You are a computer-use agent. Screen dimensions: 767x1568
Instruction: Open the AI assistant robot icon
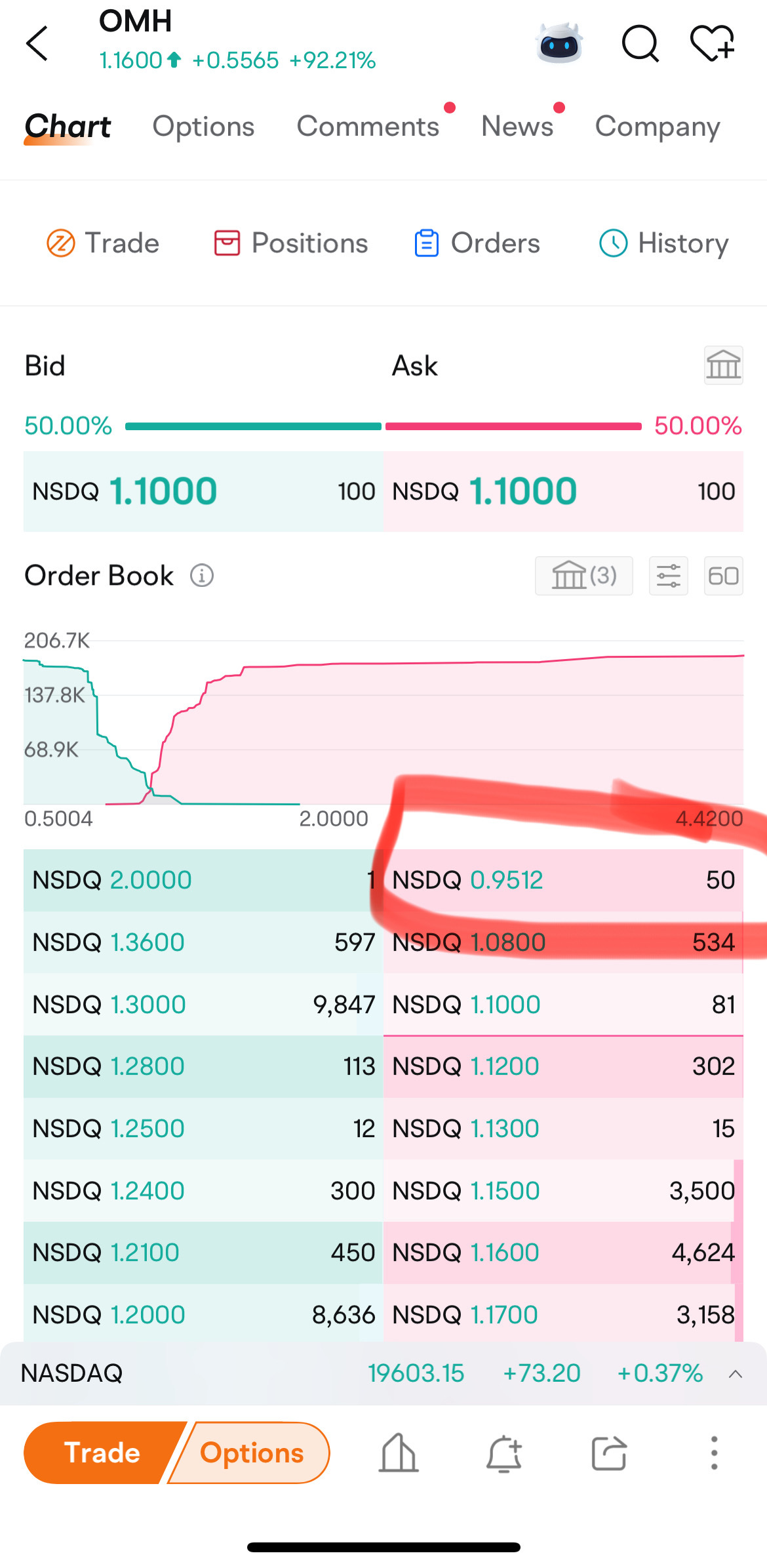click(x=559, y=43)
